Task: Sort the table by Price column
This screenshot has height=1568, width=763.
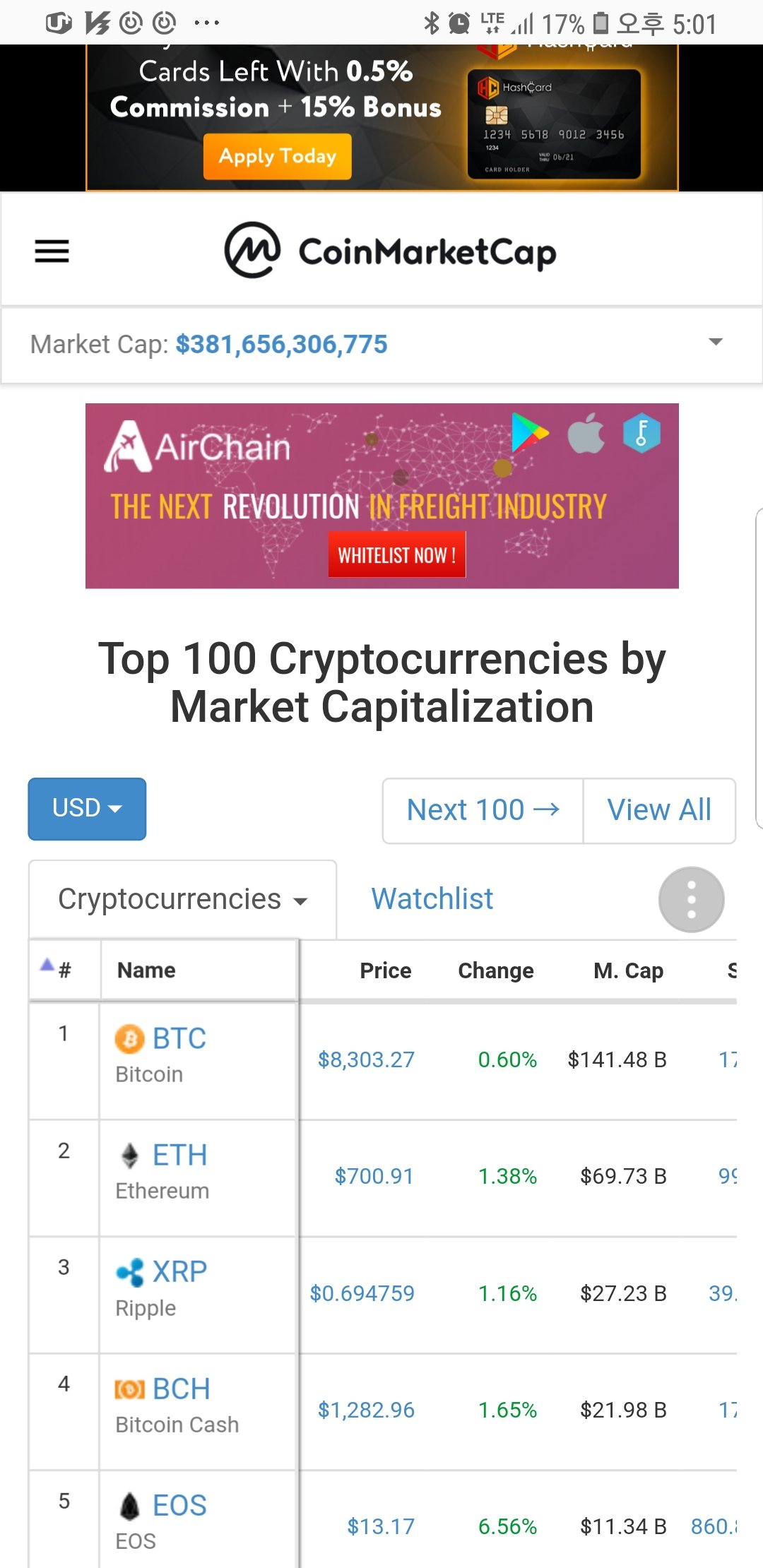Action: (386, 970)
